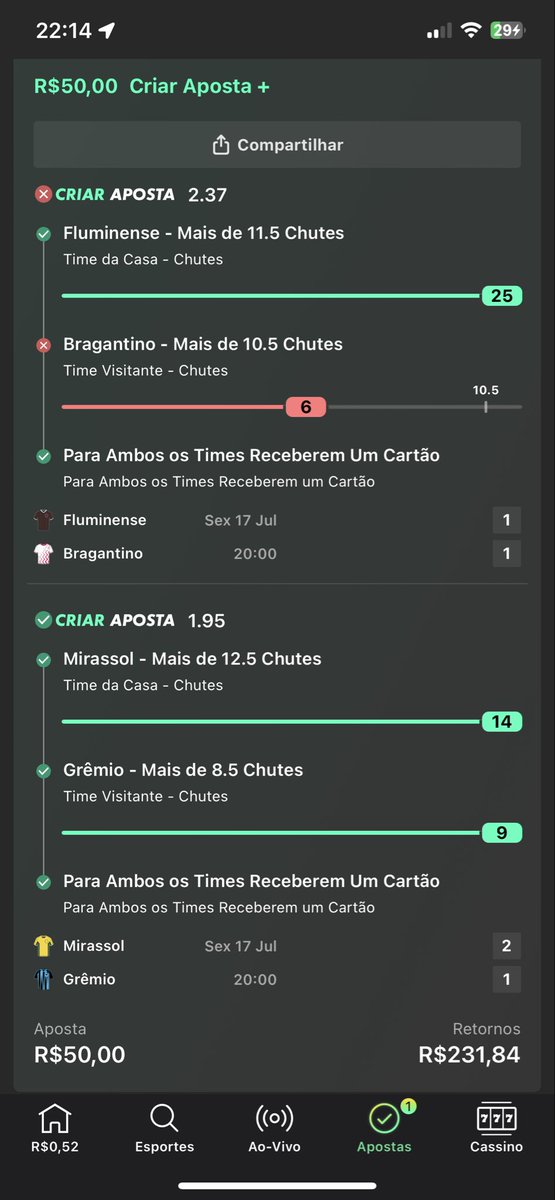
Task: Open the Mirassol vs Grêmio match
Action: tap(277, 963)
